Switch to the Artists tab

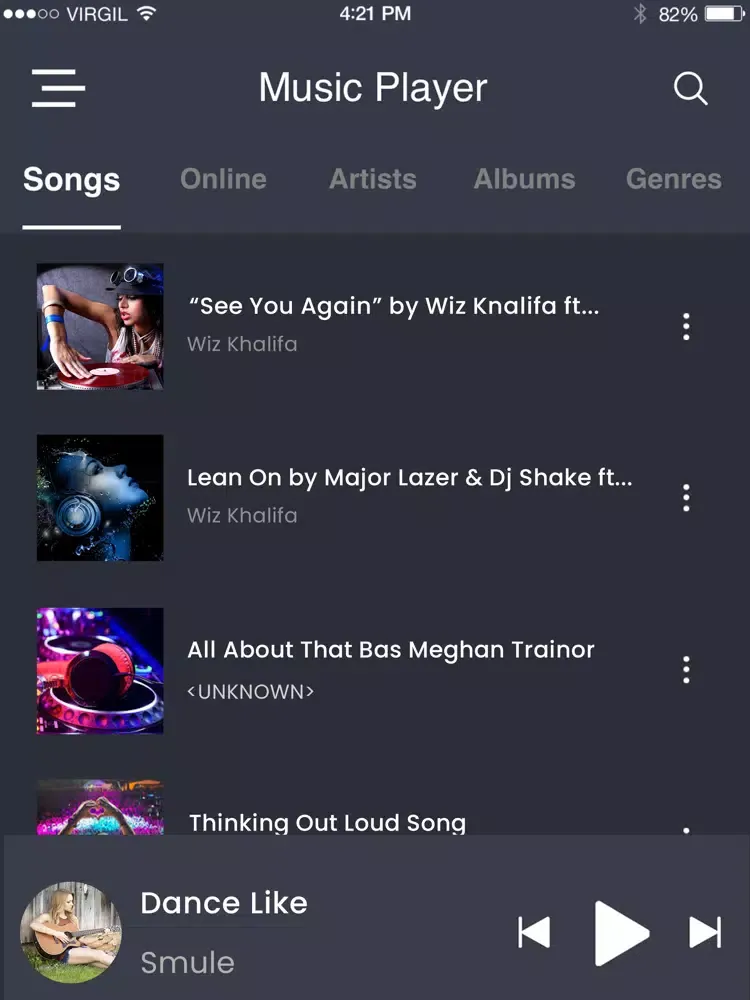373,179
